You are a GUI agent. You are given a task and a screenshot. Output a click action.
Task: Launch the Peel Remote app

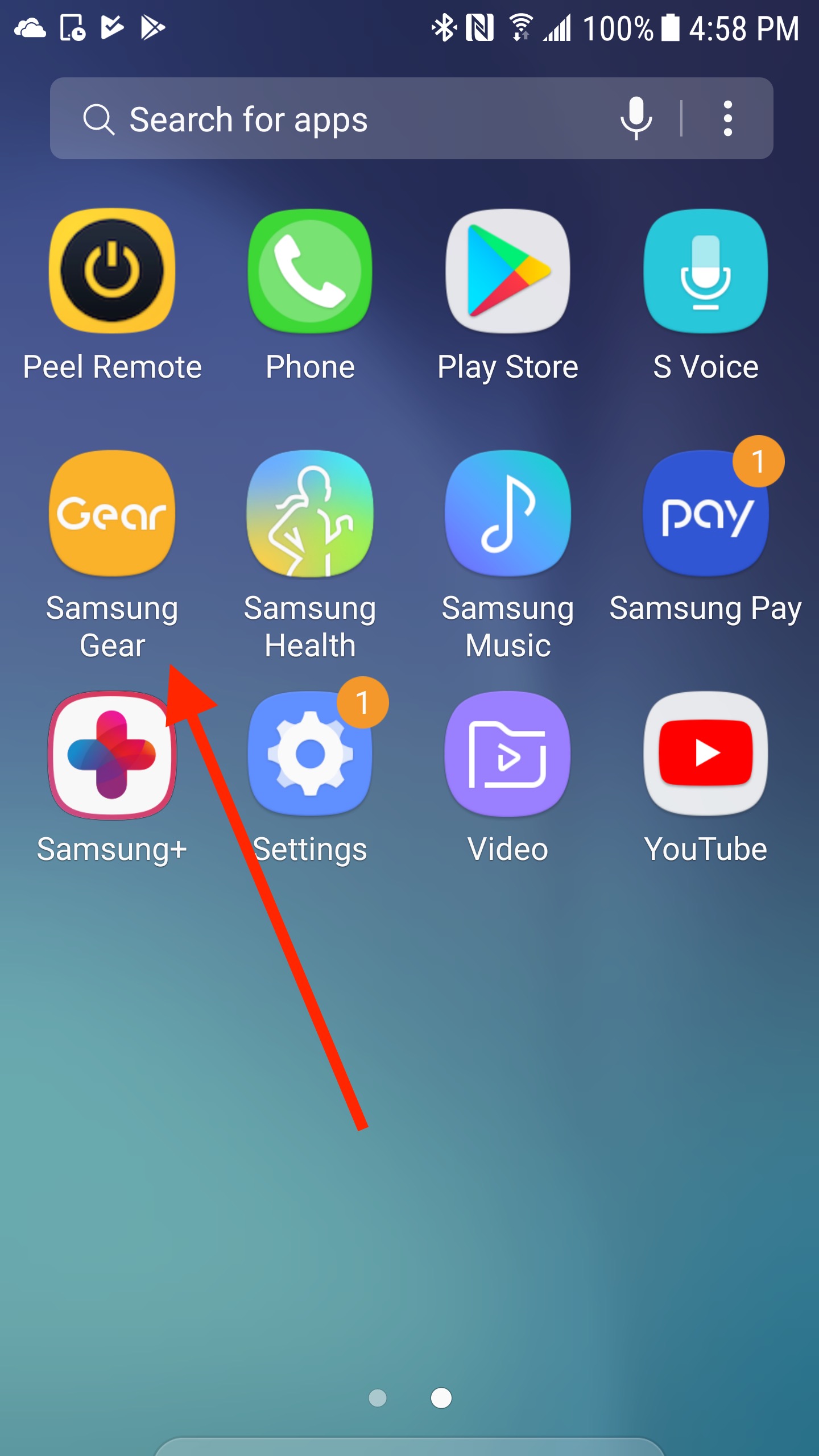(112, 271)
